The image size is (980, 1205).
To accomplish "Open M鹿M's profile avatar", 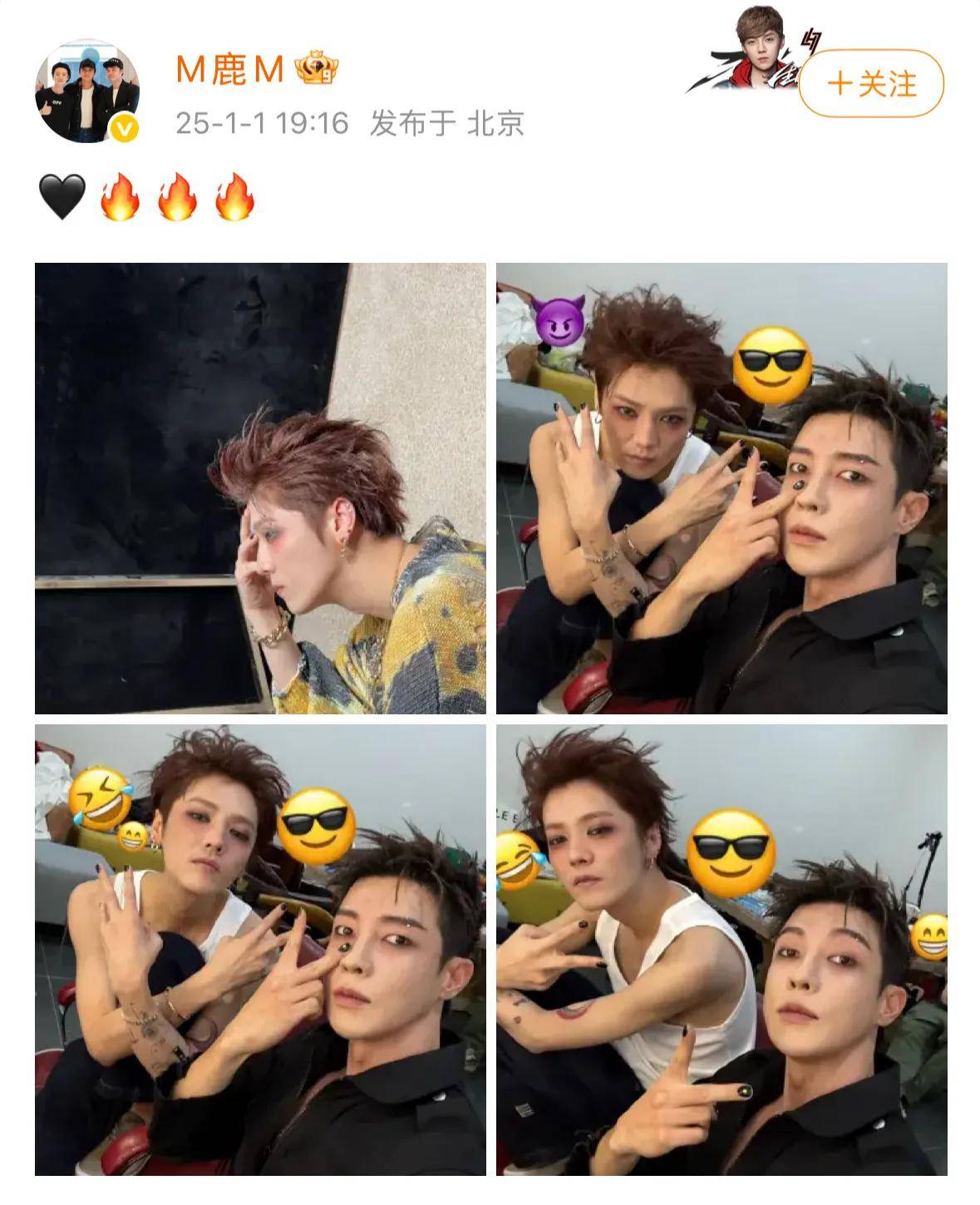I will point(86,90).
